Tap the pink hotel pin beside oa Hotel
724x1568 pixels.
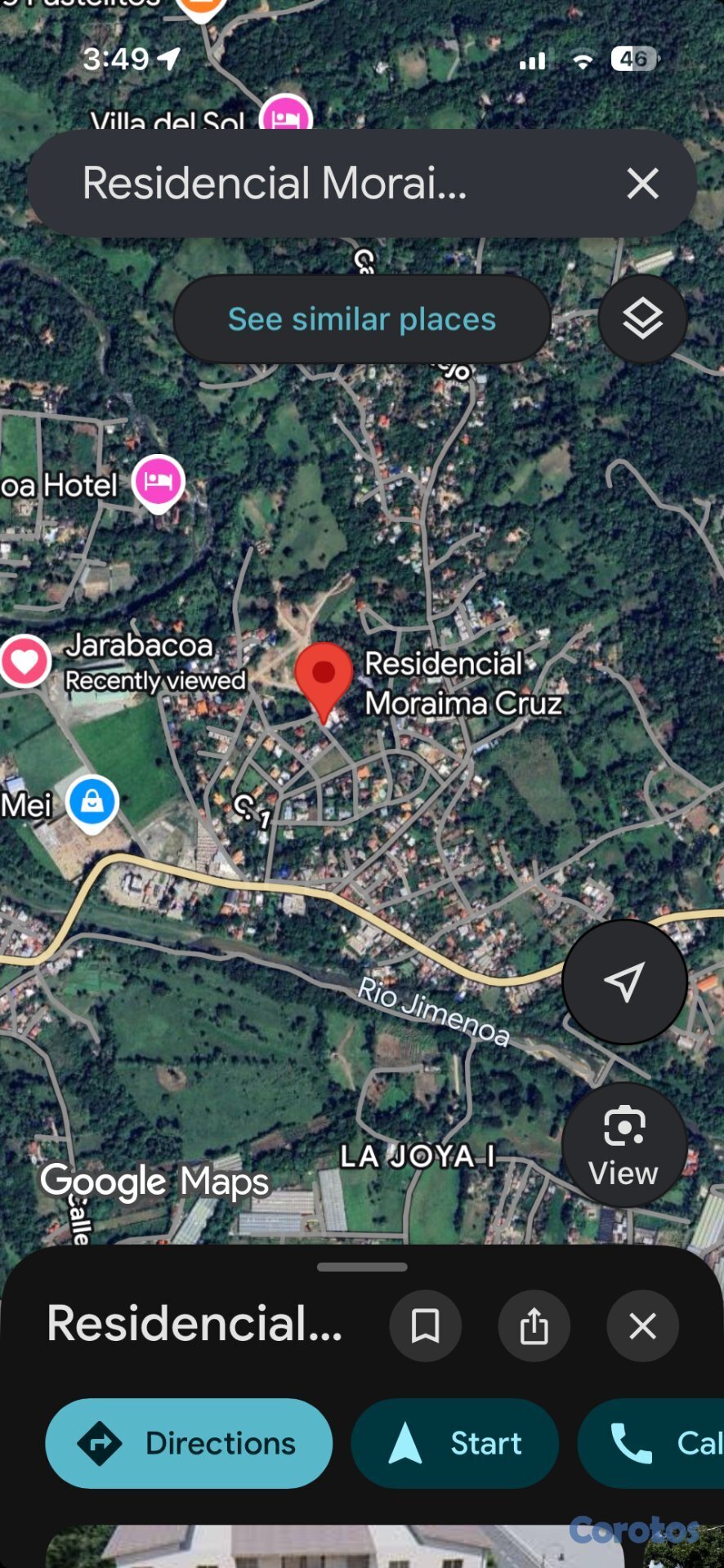click(159, 482)
